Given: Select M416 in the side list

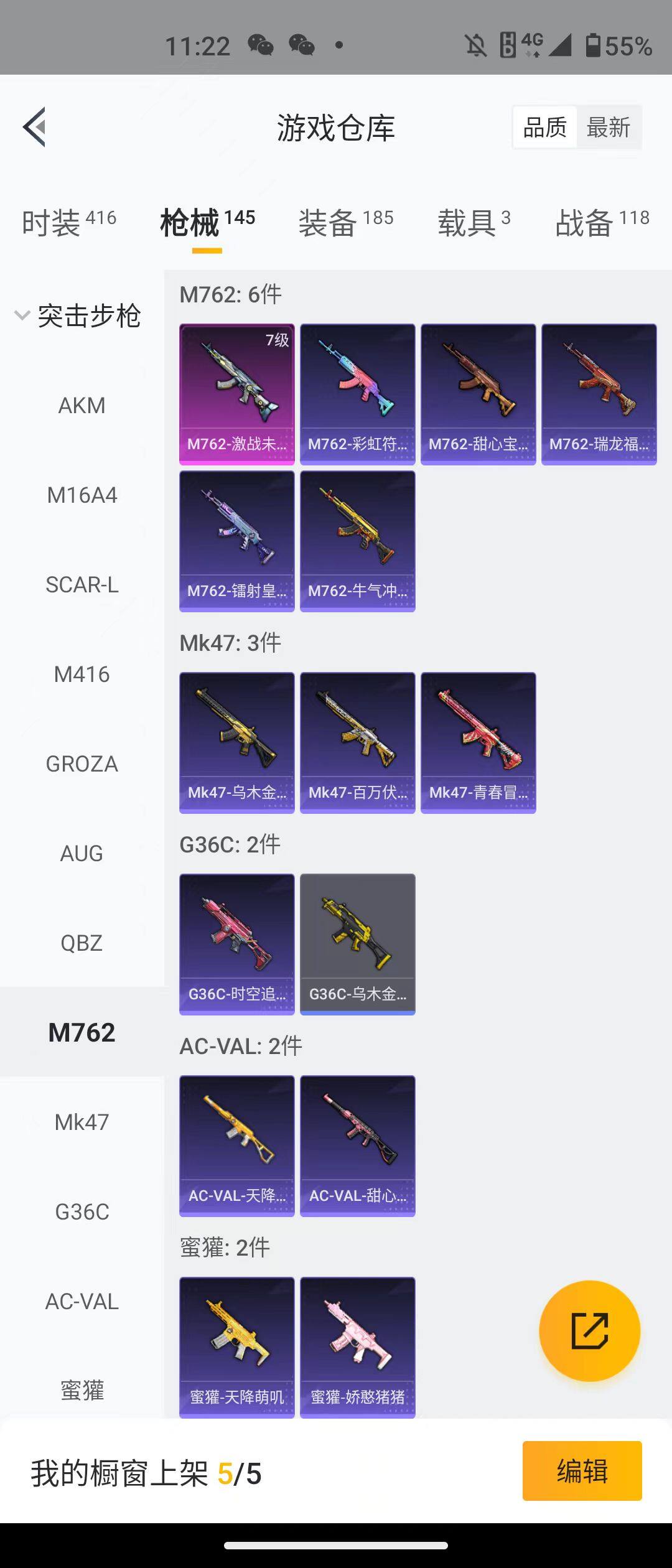Looking at the screenshot, I should click(82, 674).
